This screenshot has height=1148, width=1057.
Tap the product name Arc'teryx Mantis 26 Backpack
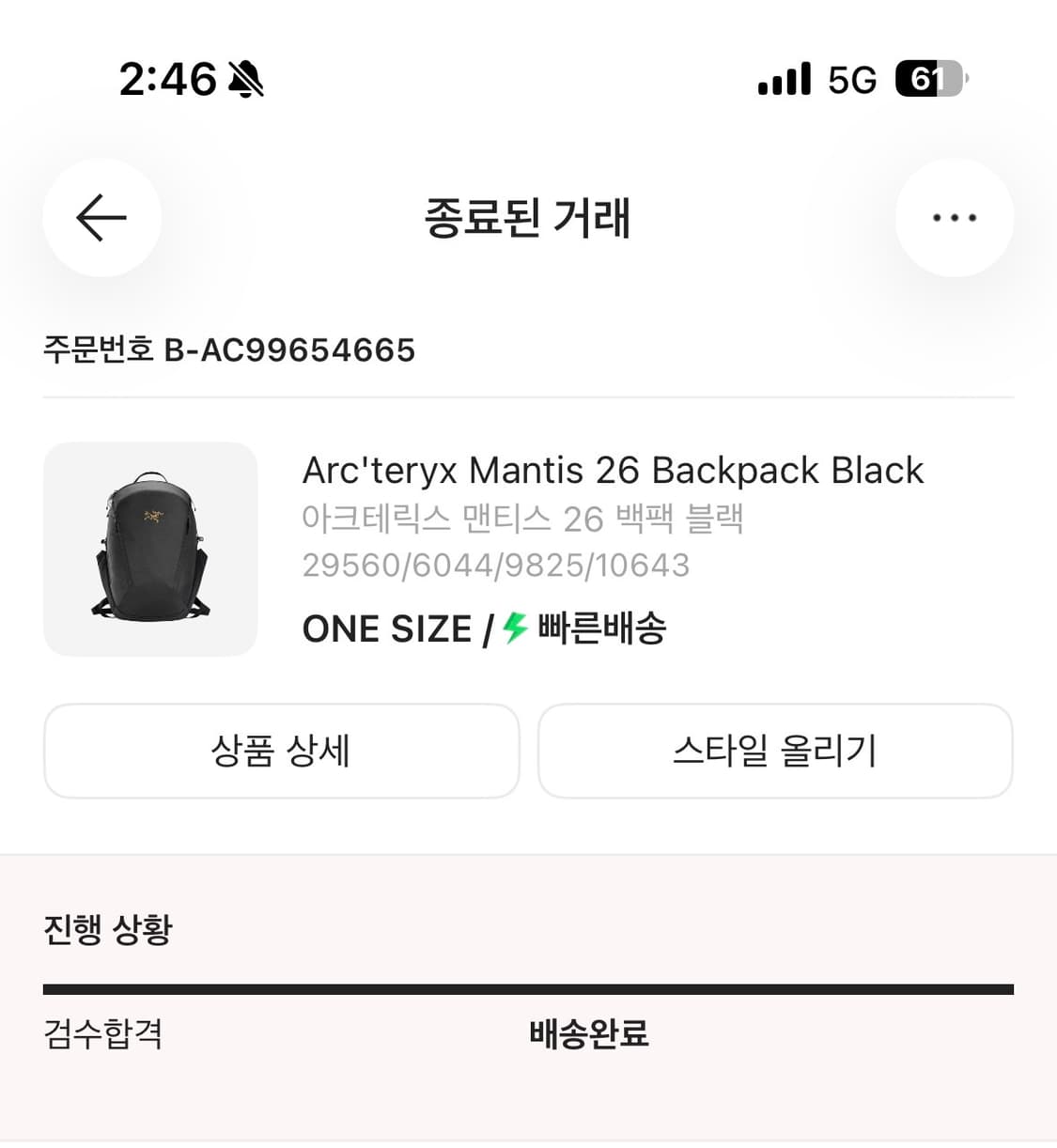tap(612, 470)
